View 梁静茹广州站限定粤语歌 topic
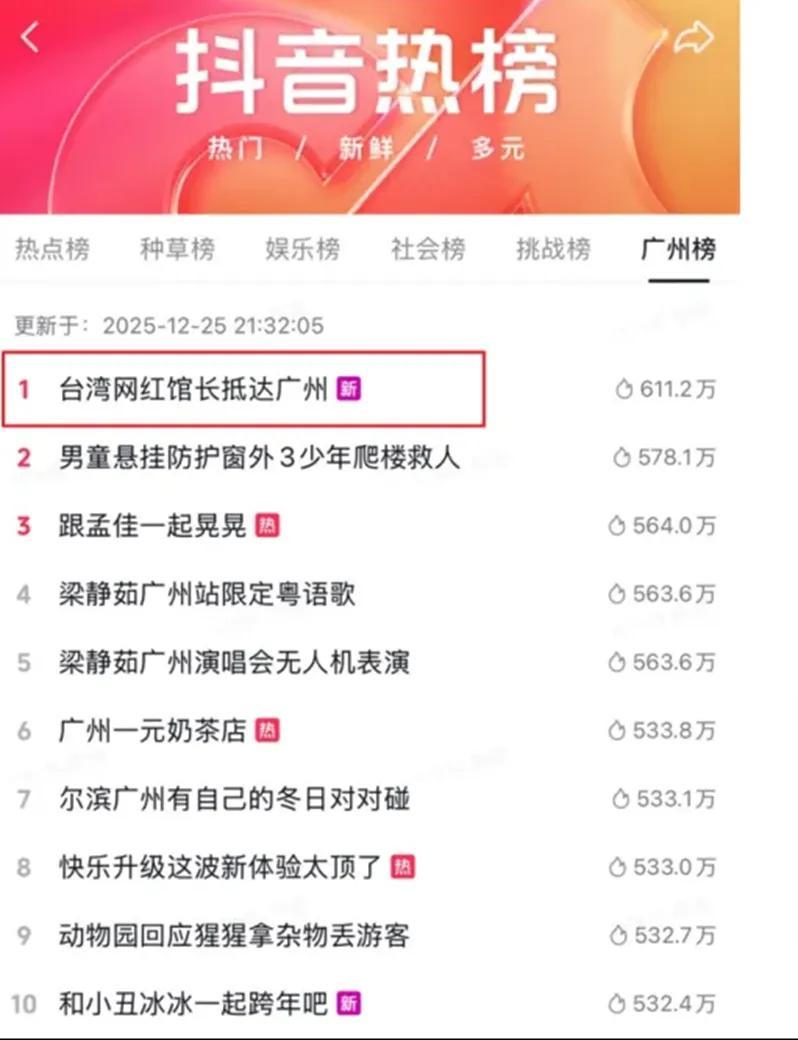The width and height of the screenshot is (798, 1040). [x=207, y=594]
